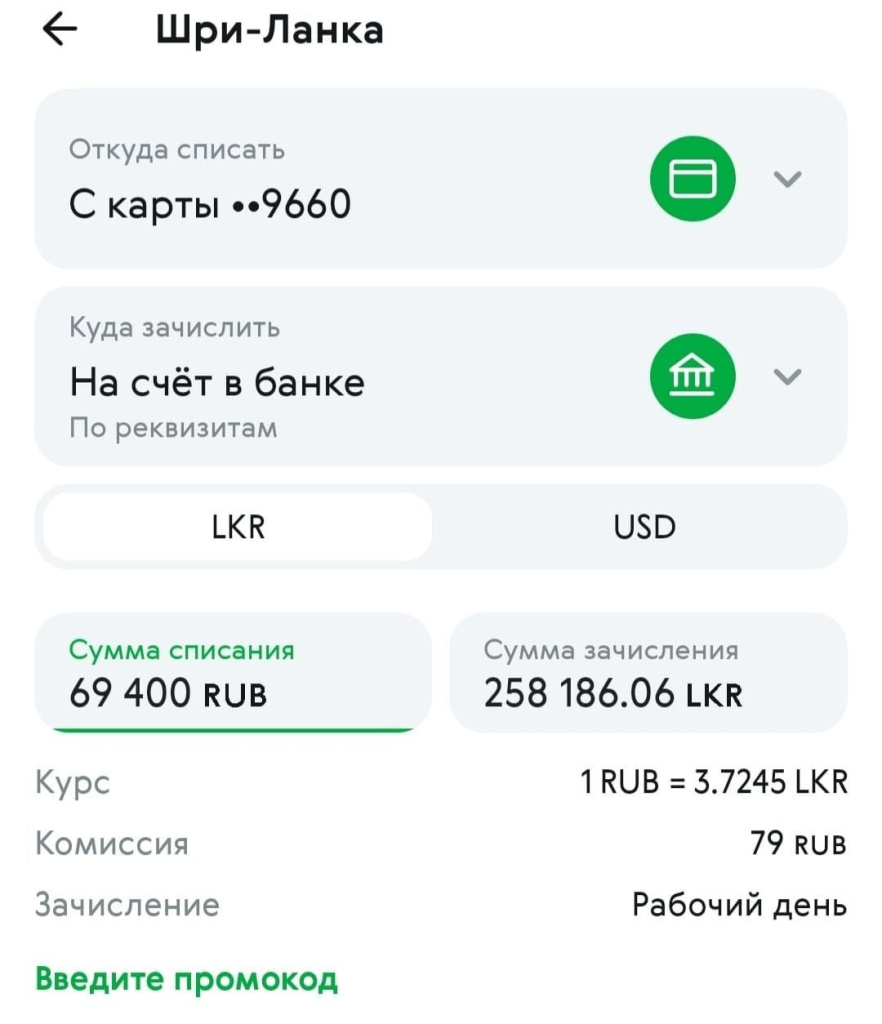Go back using the arrow icon

tap(60, 31)
